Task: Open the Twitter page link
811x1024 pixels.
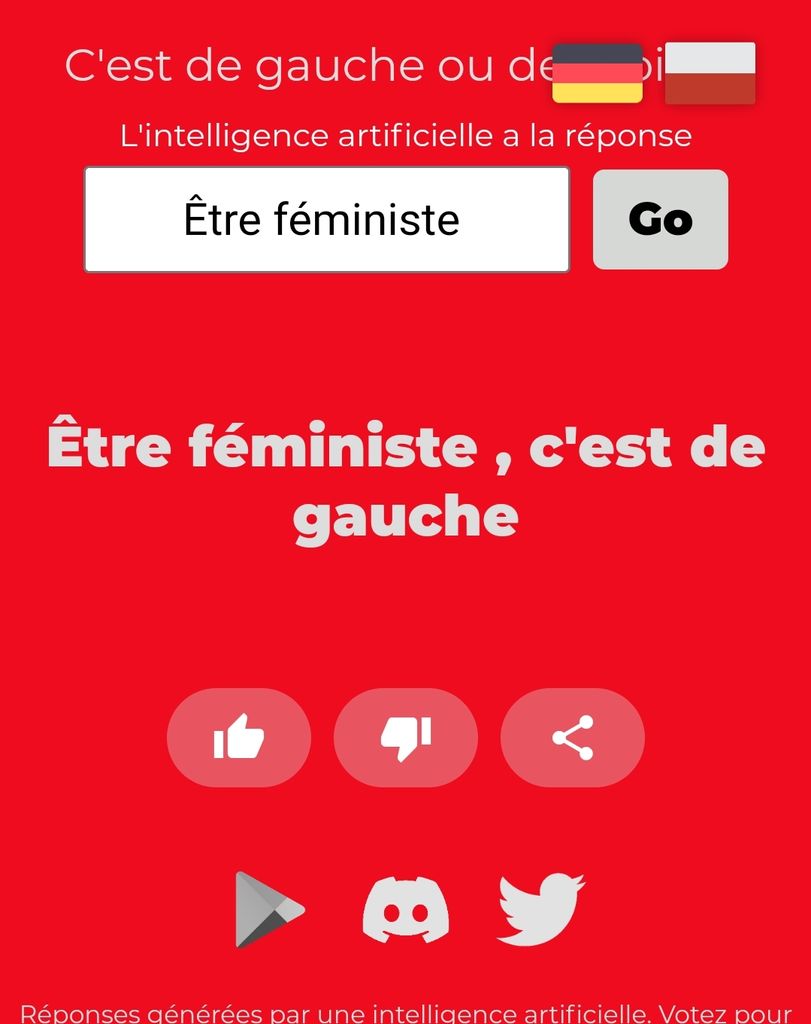Action: click(x=541, y=909)
